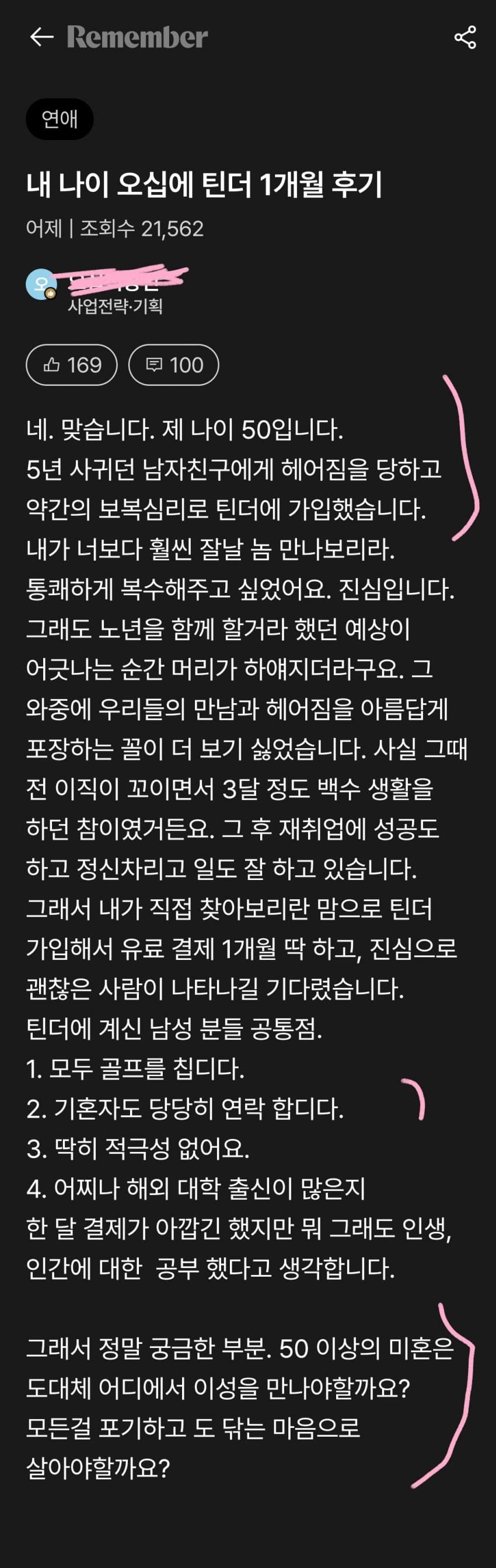The height and width of the screenshot is (1568, 496).
Task: Go back using the arrow icon
Action: coord(41,37)
